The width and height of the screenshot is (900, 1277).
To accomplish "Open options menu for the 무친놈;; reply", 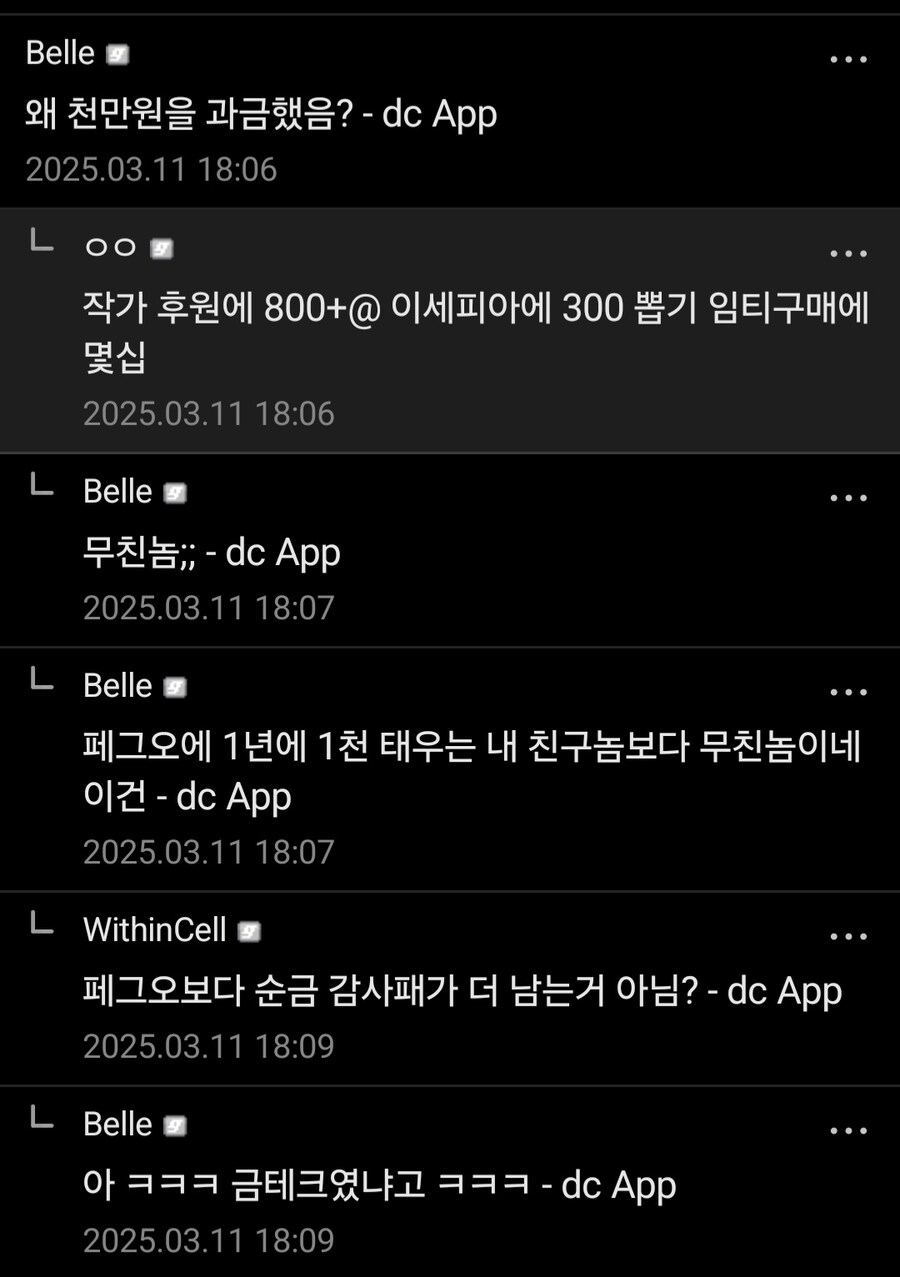I will (x=848, y=496).
